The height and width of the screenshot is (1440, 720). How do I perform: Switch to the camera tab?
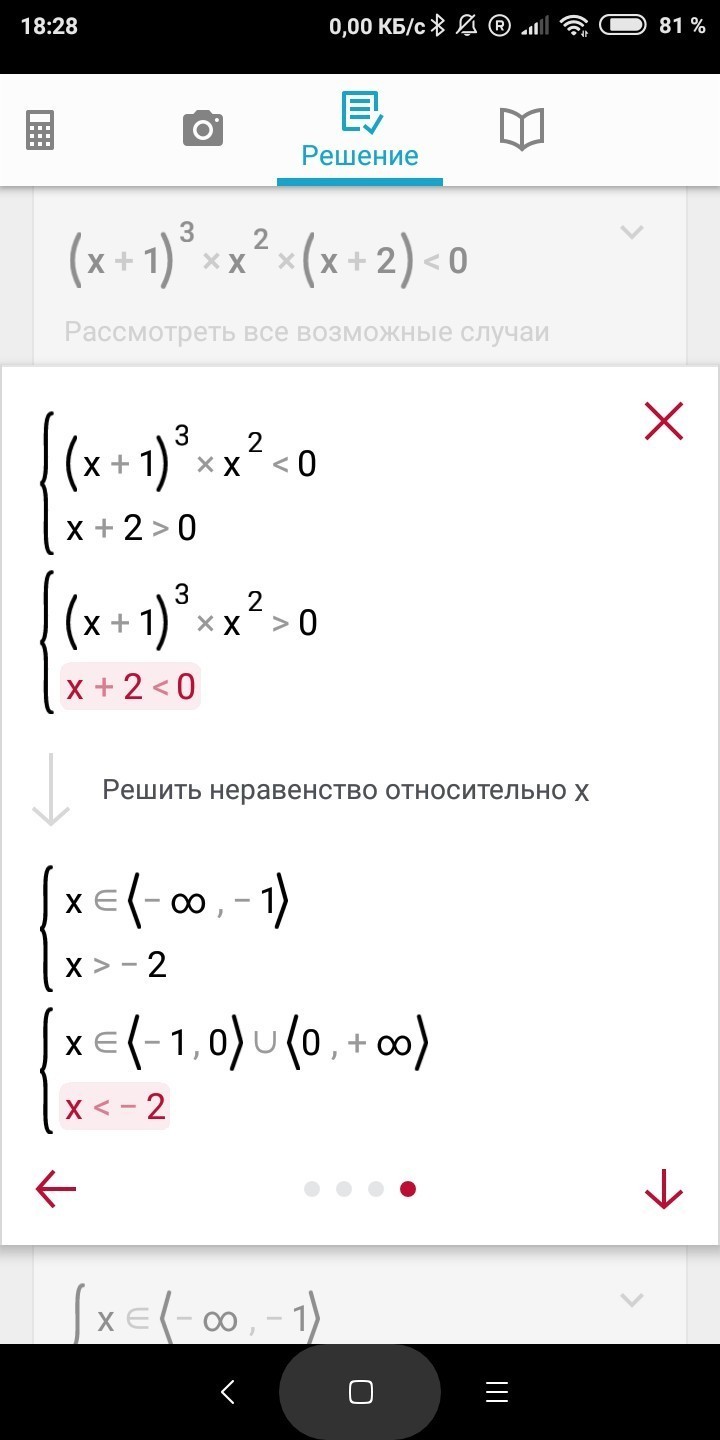(202, 129)
